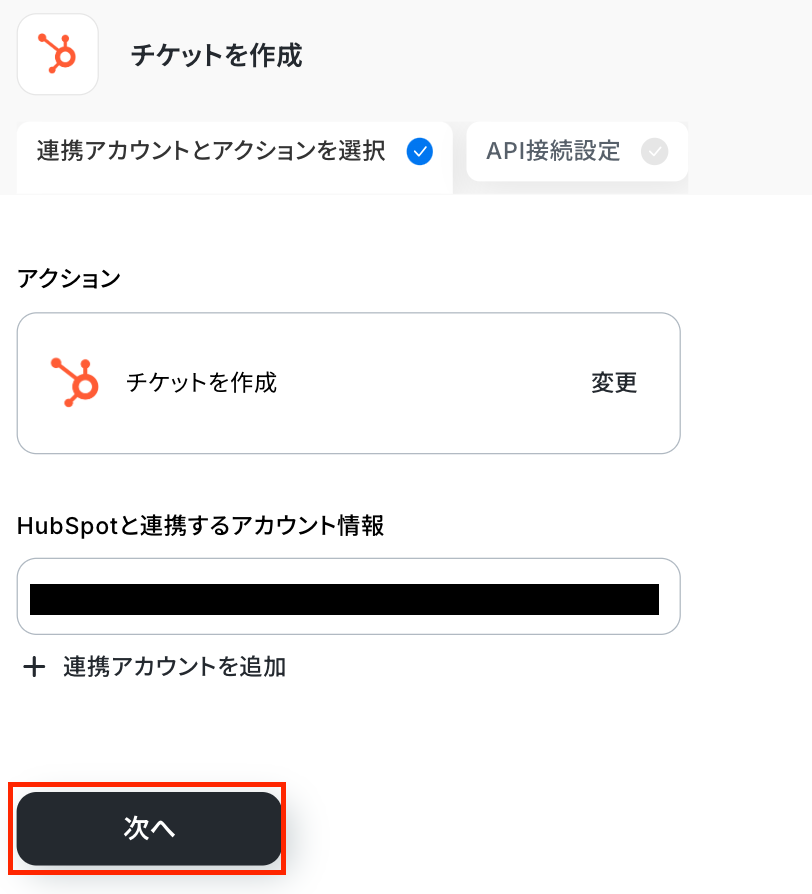The height and width of the screenshot is (894, 812).
Task: Select the 連携アカウントとアクションを選択 tab
Action: (x=233, y=152)
